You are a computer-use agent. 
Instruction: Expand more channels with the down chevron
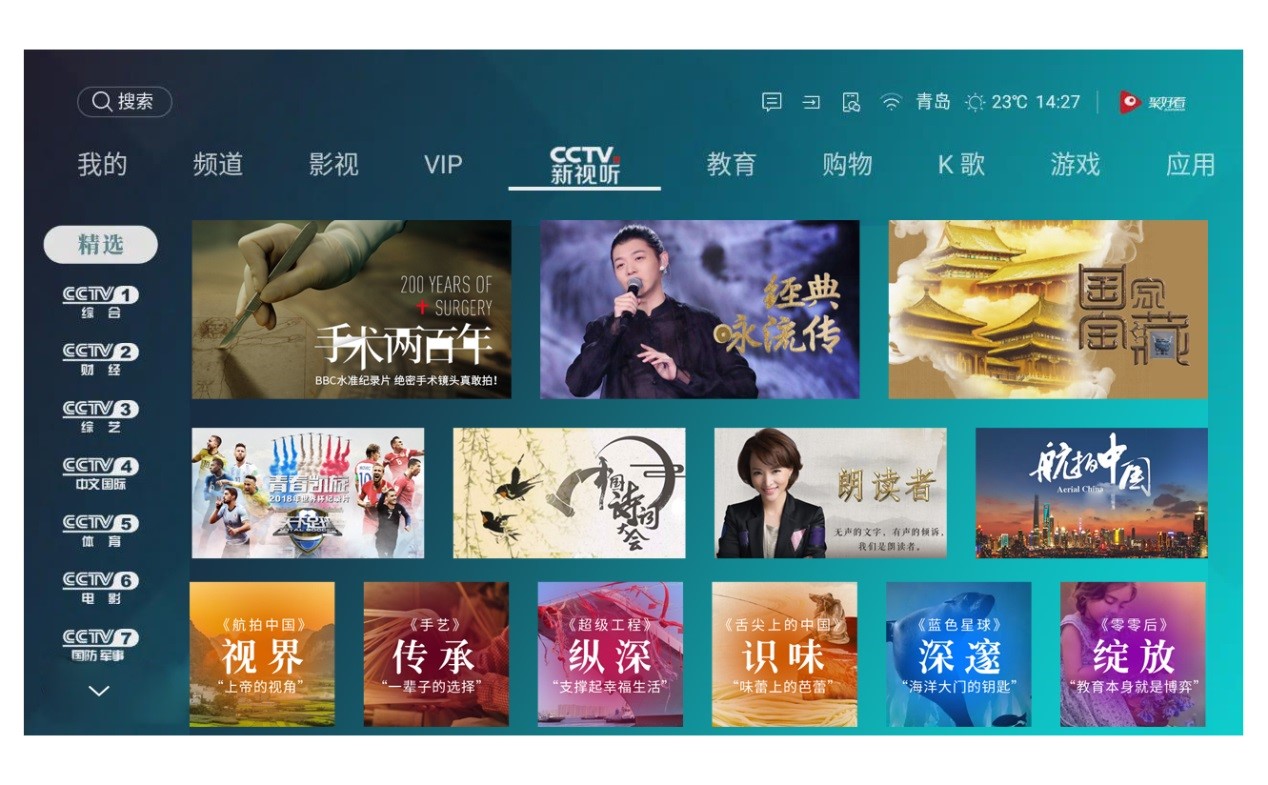99,690
